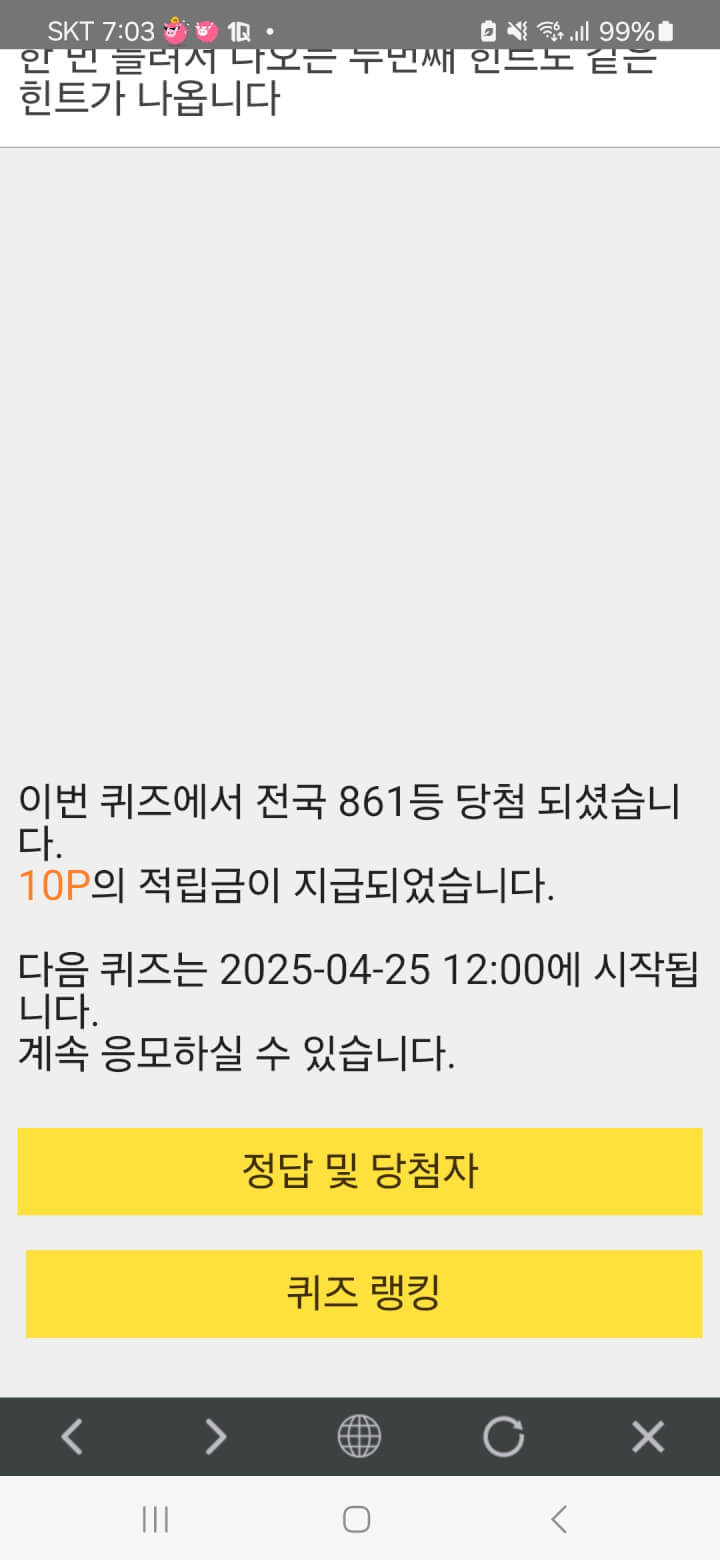Go forward to the next web page
This screenshot has width=720, height=1560.
pyautogui.click(x=216, y=1437)
